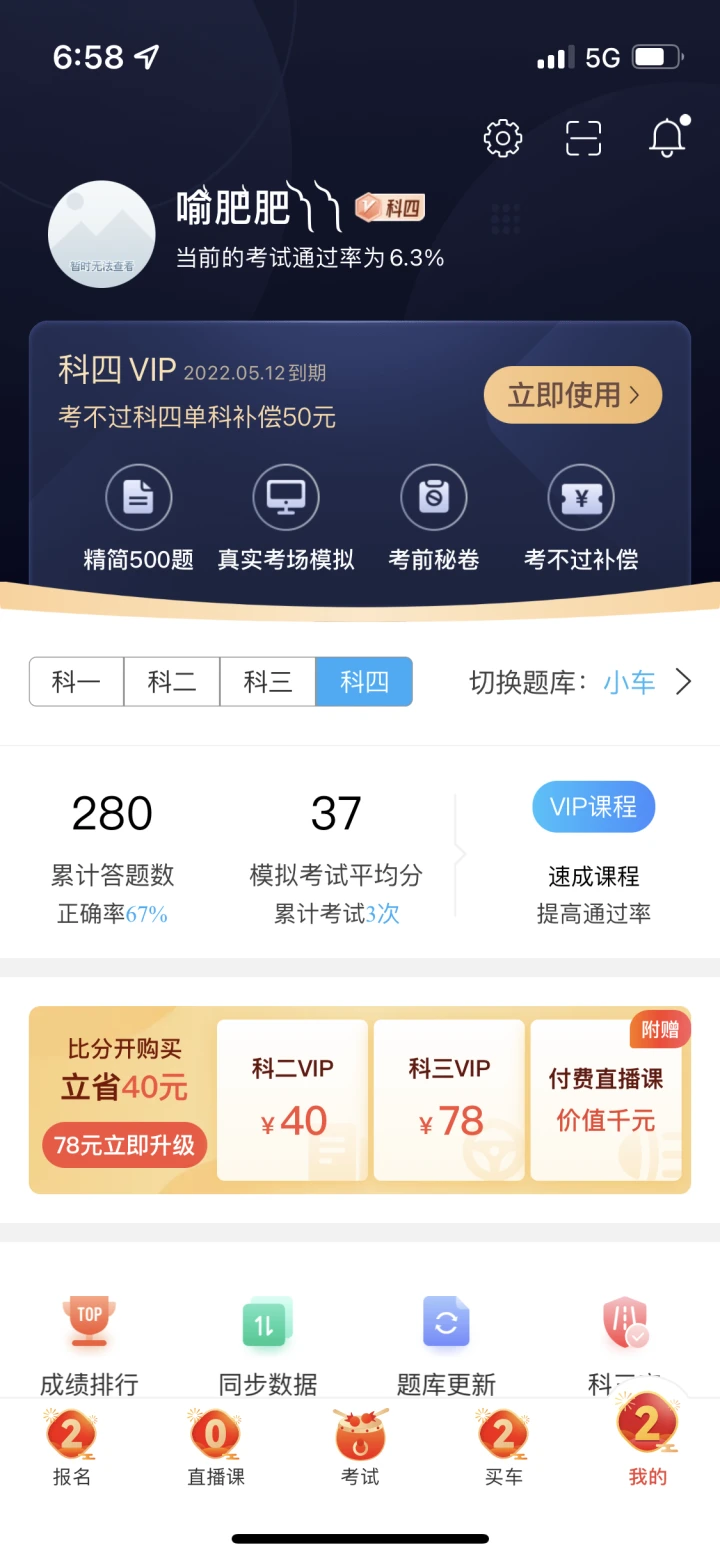The image size is (720, 1559).
Task: Open the settings gear icon
Action: point(503,138)
